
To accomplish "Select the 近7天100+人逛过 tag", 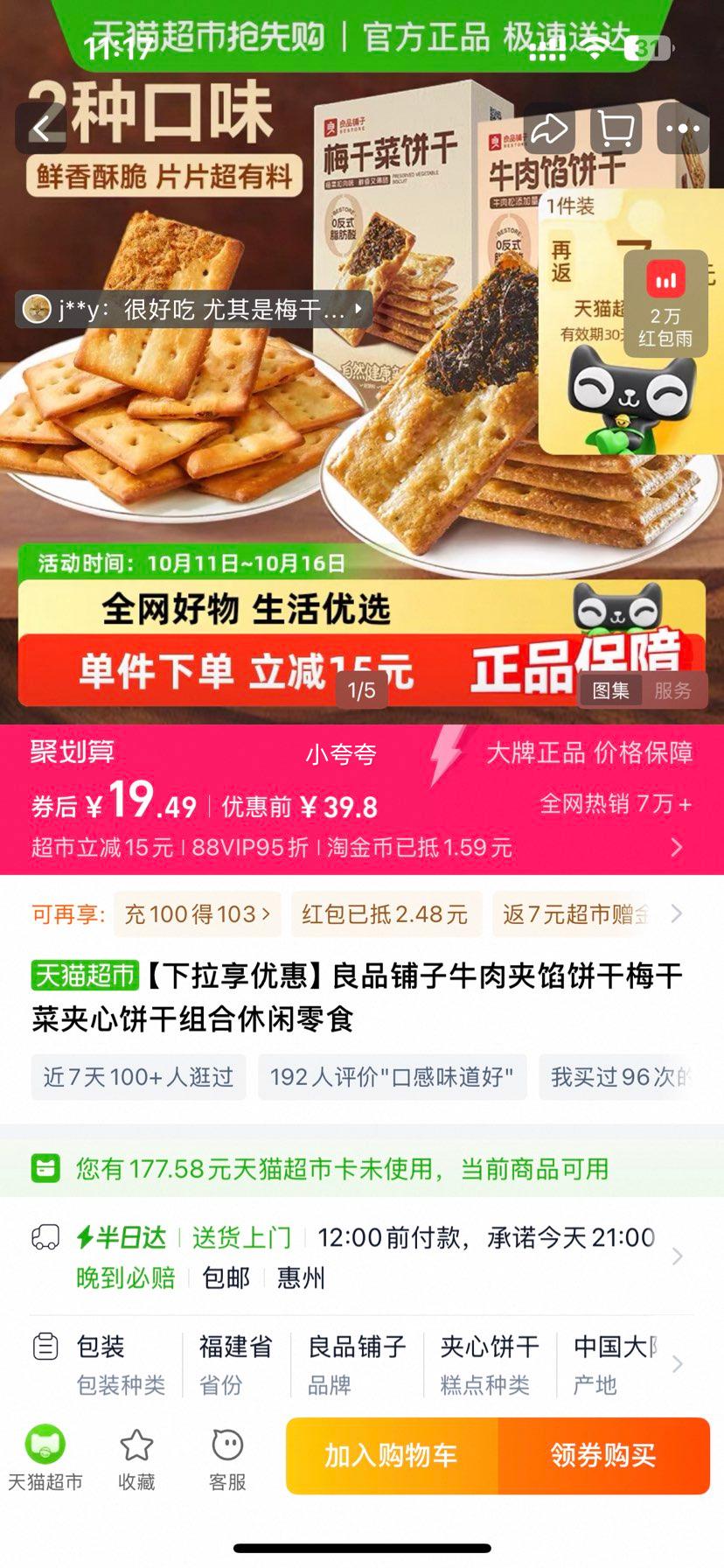I will coord(138,1076).
